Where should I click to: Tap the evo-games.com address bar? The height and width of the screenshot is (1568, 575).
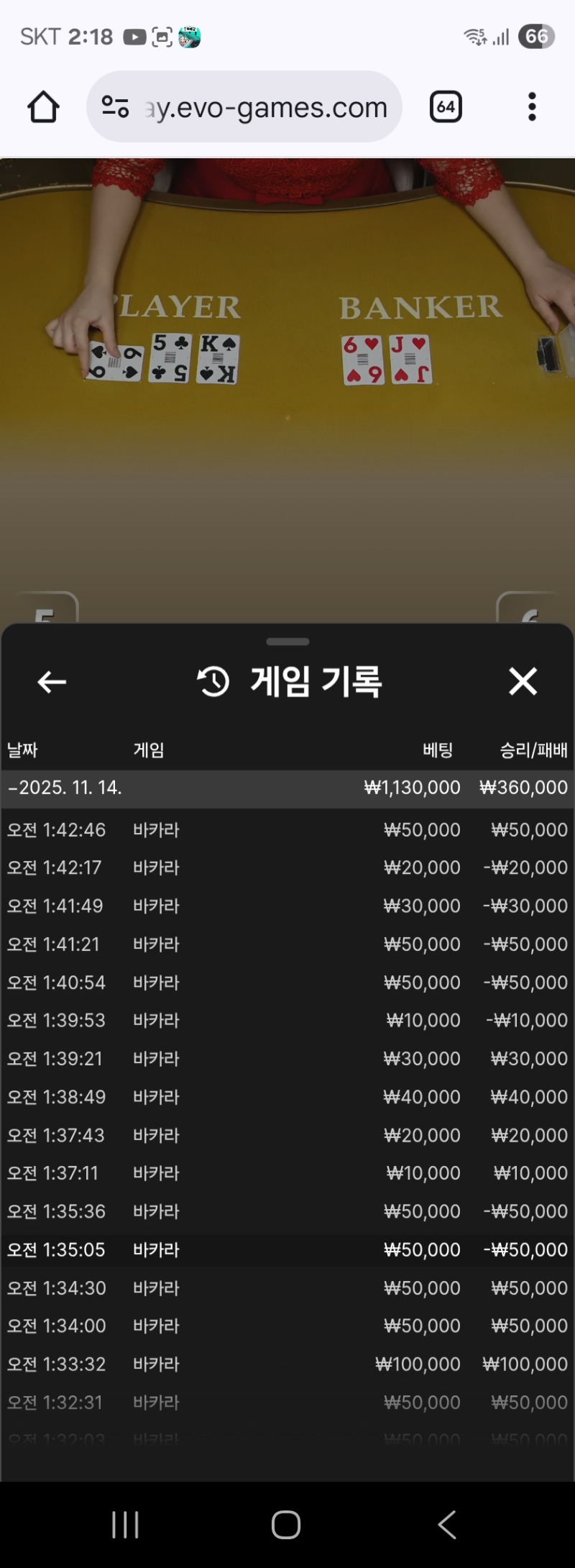(266, 106)
